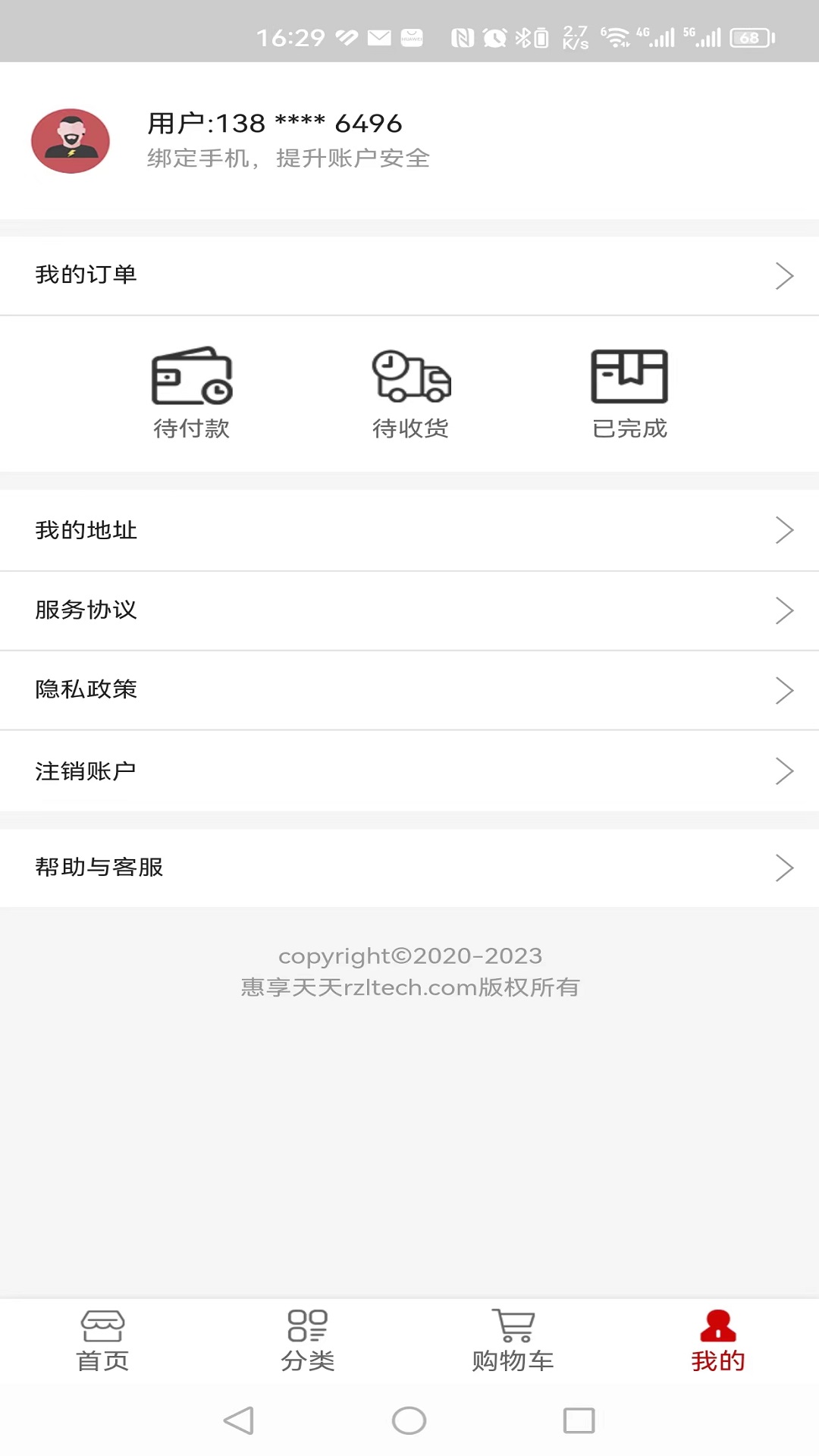Expand 我的订单 using its chevron
The image size is (819, 1456).
784,275
